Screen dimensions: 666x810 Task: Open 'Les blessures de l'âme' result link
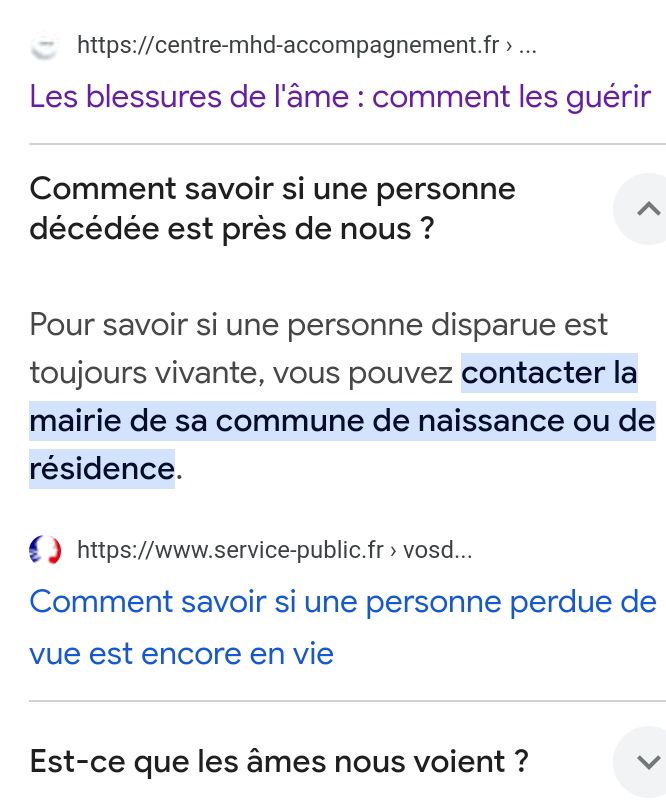click(340, 98)
